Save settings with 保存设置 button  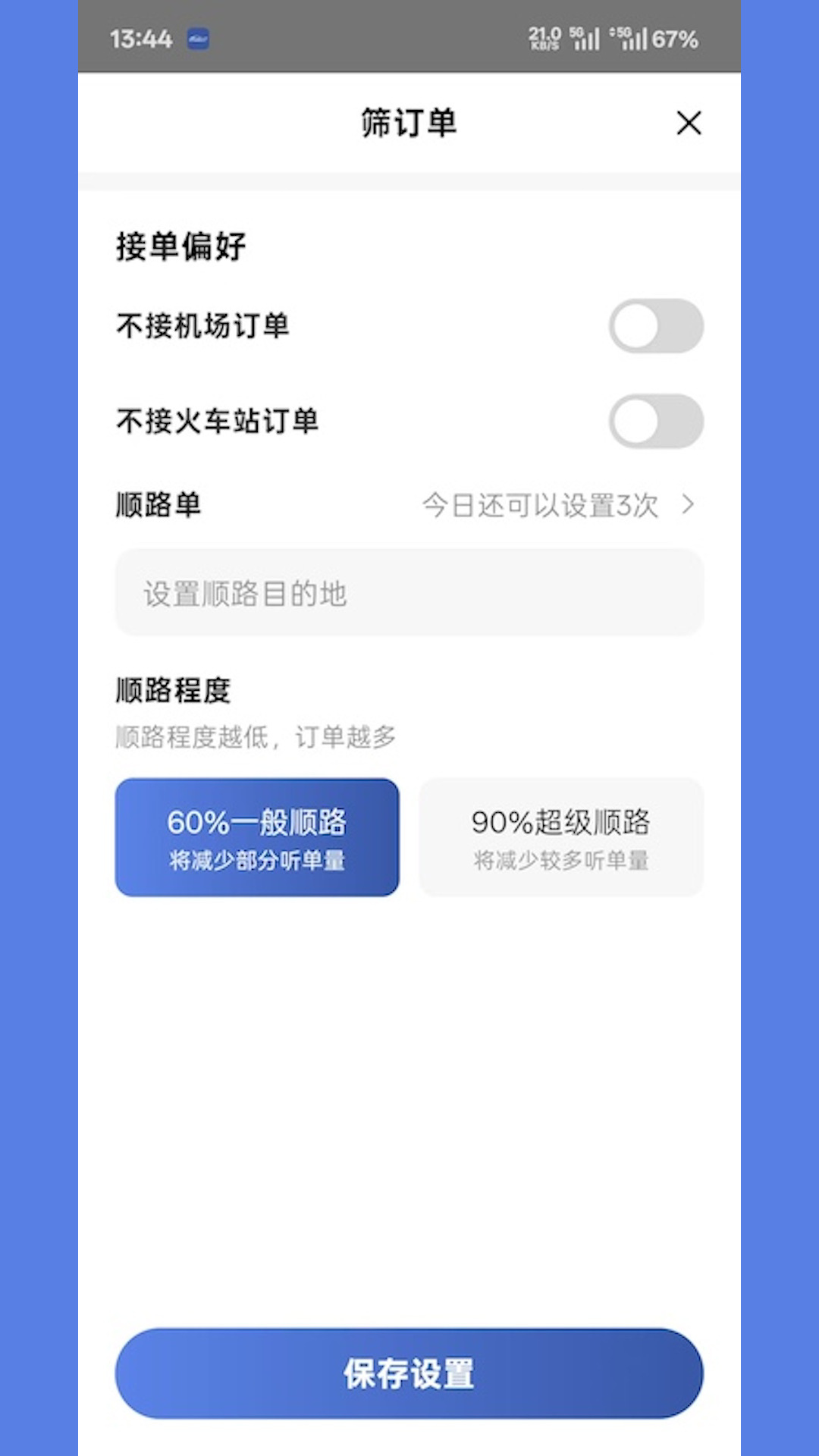tap(409, 1373)
